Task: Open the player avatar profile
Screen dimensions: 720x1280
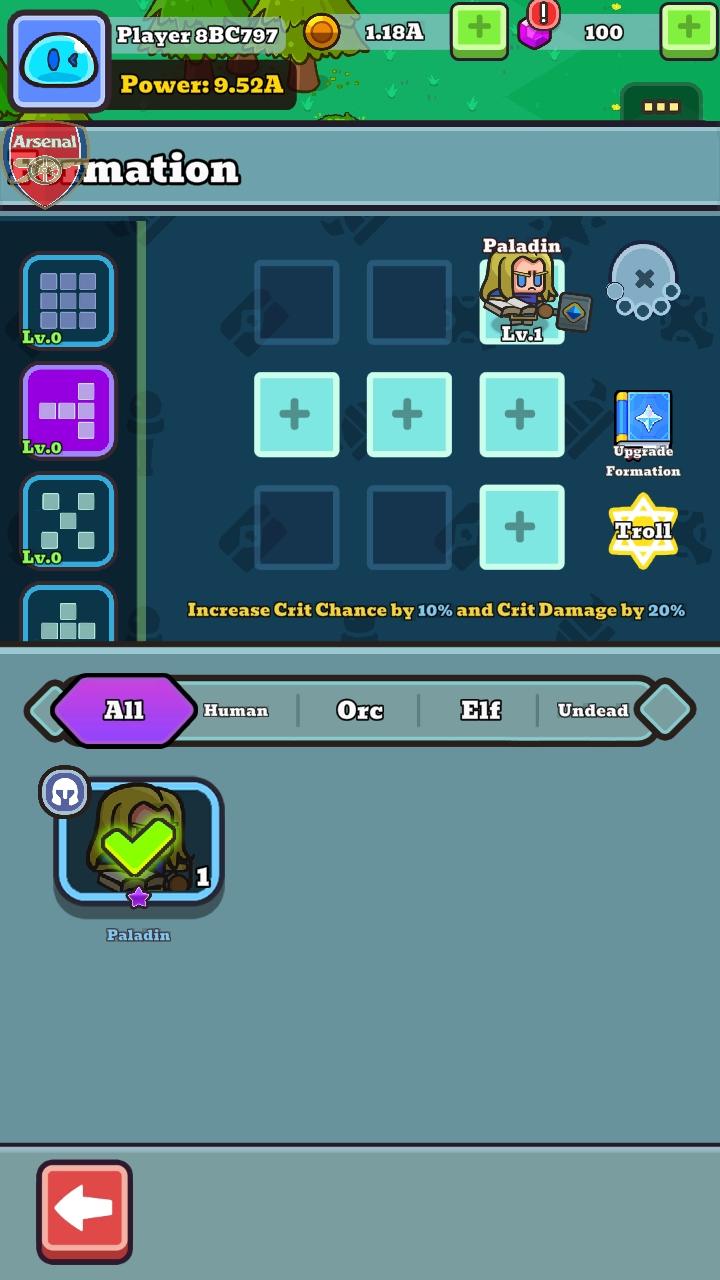Action: 59,60
